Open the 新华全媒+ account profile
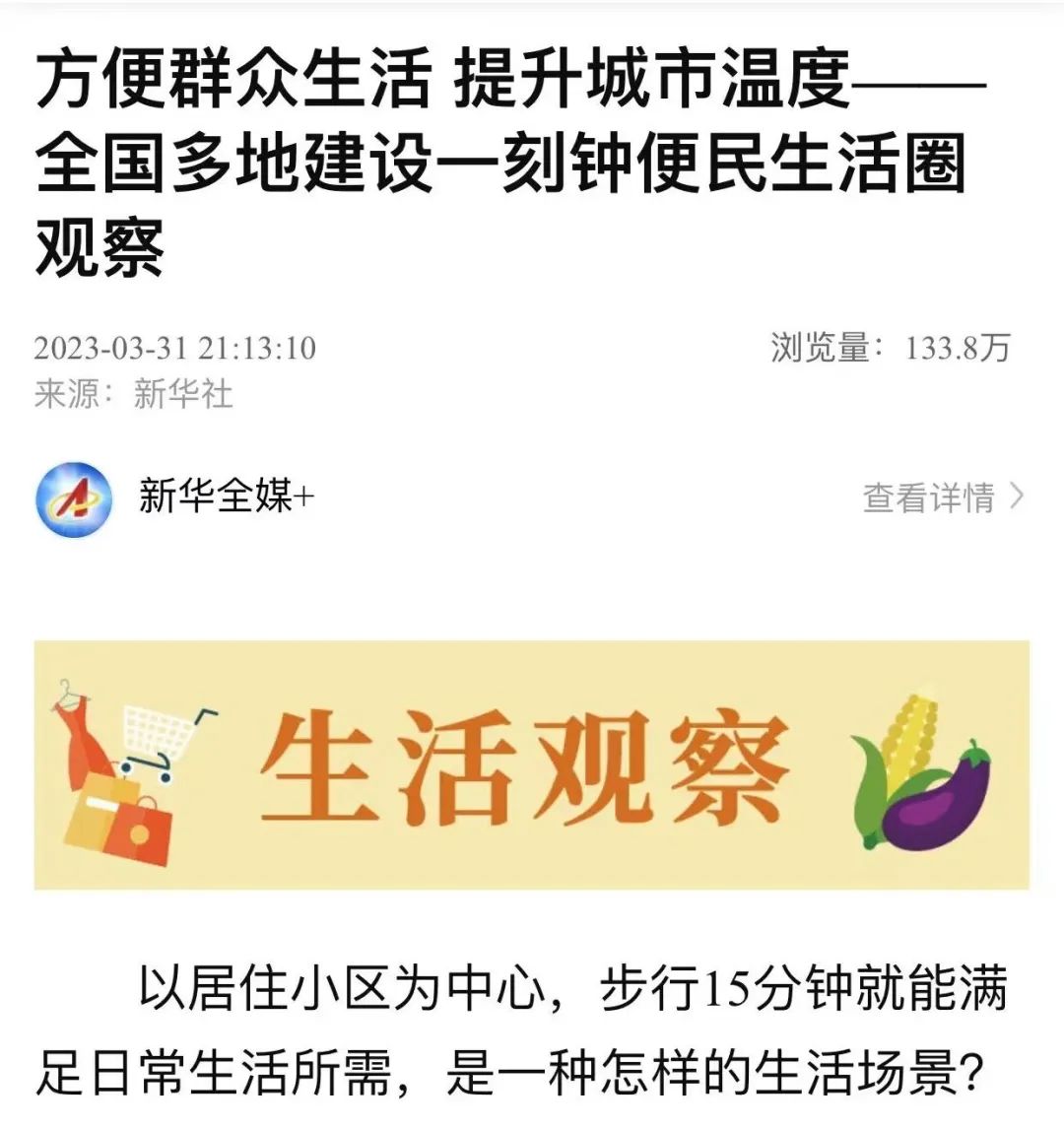 point(225,495)
